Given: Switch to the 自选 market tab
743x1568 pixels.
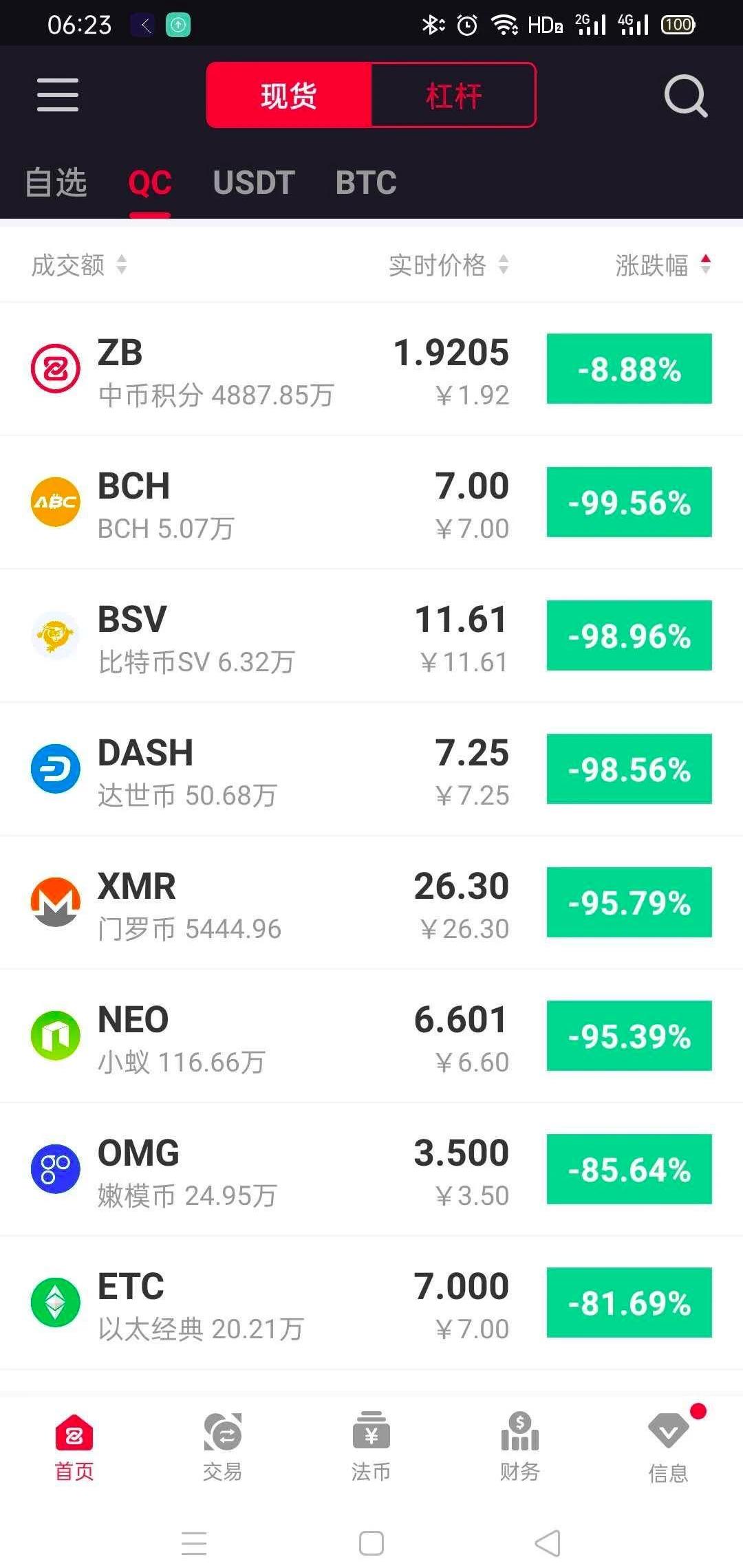Looking at the screenshot, I should point(56,183).
